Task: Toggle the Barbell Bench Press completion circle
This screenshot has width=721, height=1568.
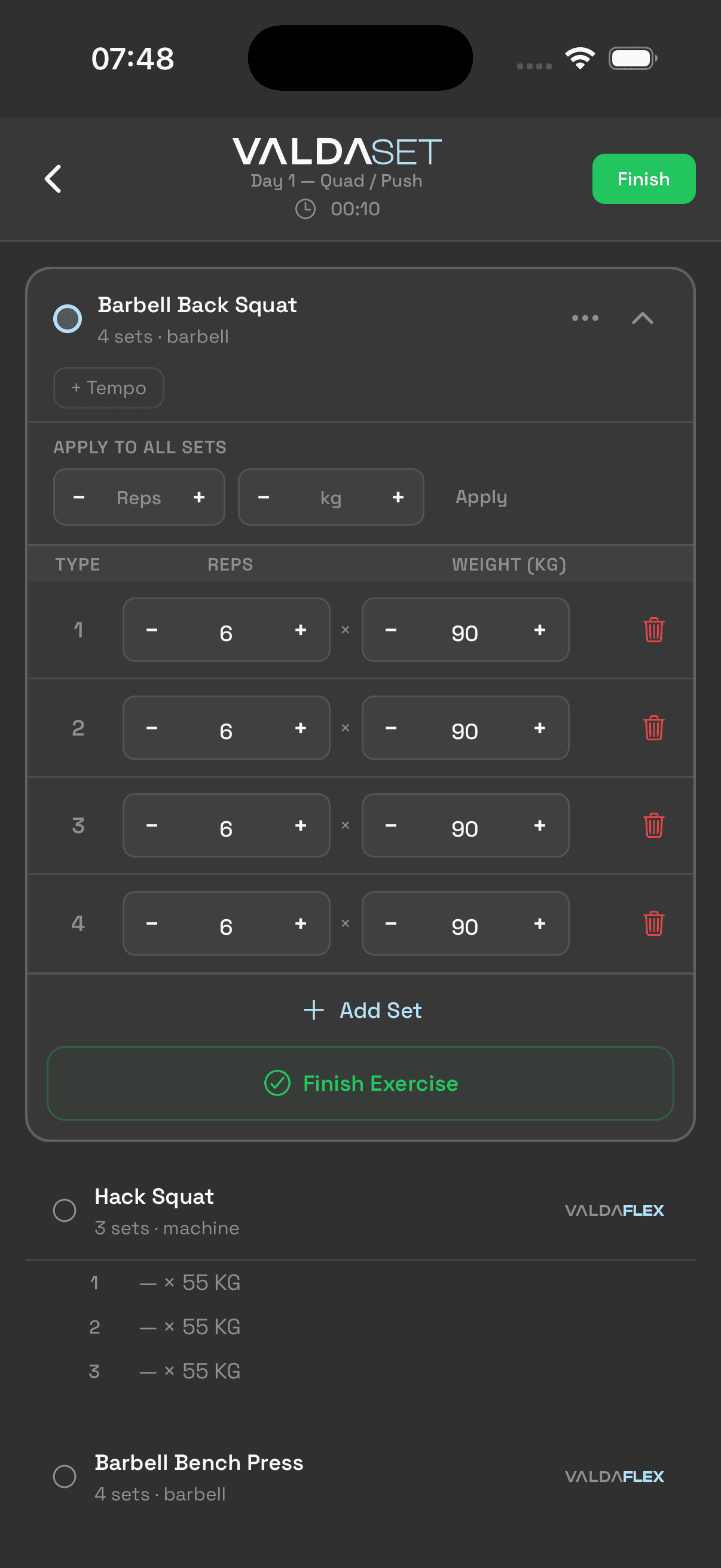Action: [65, 1477]
